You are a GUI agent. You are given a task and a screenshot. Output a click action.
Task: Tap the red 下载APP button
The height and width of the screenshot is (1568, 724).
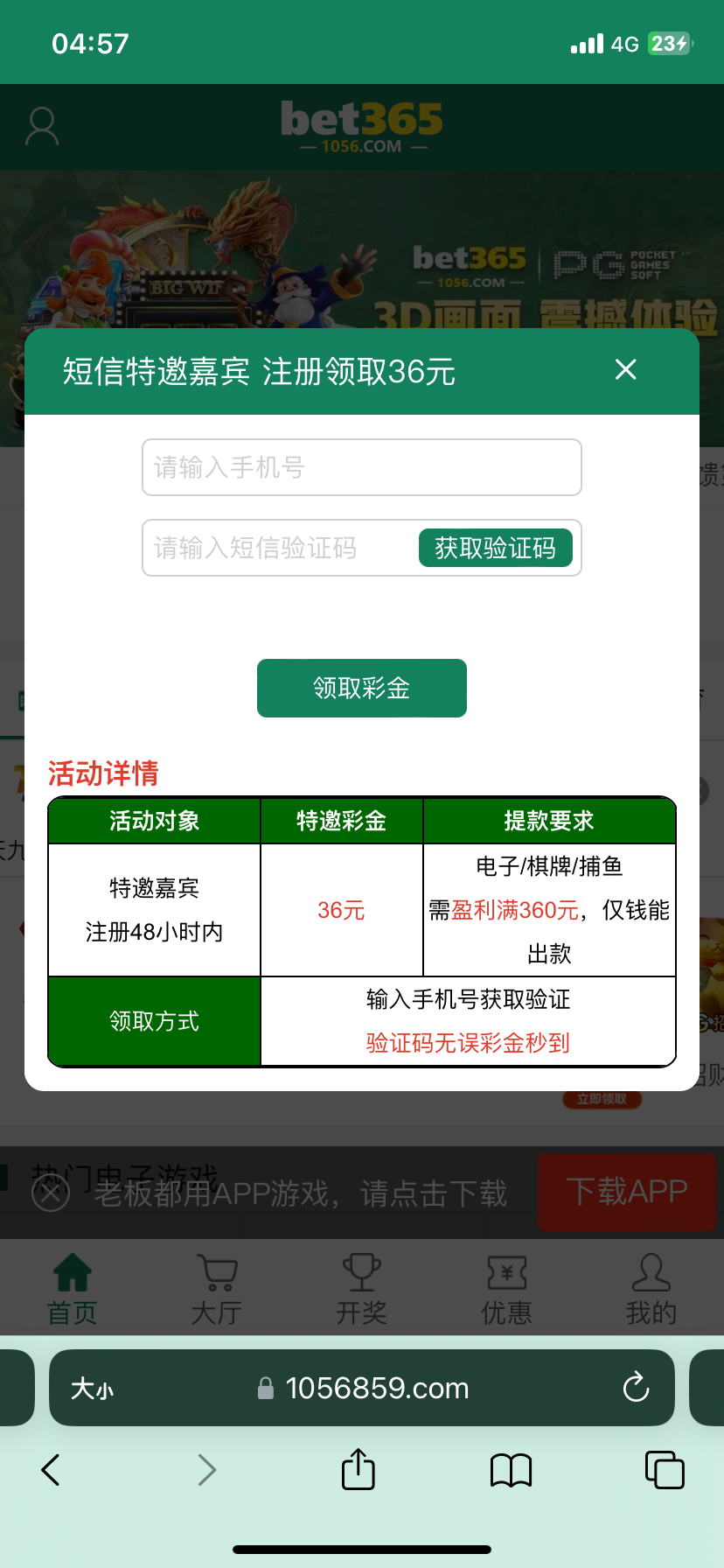tap(627, 1192)
